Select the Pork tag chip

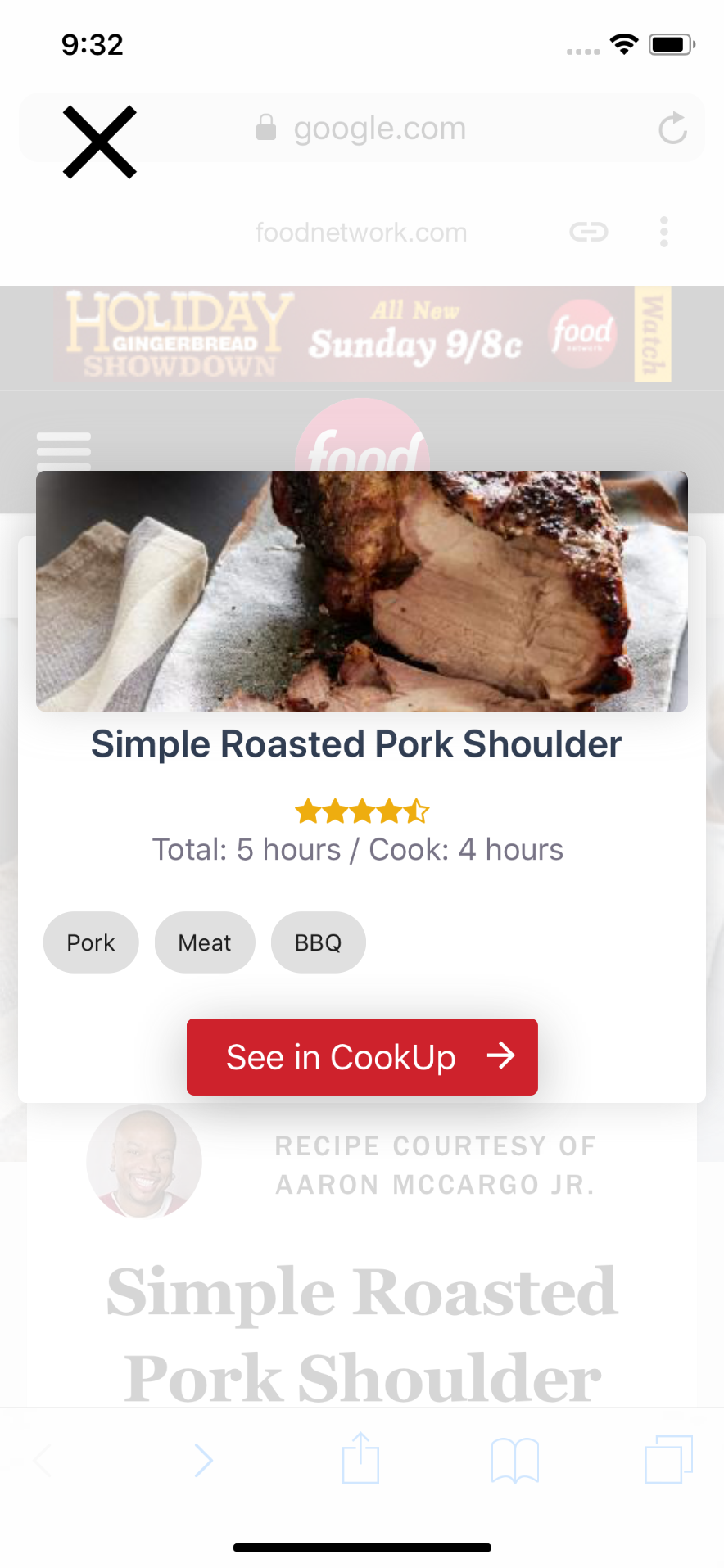click(91, 942)
